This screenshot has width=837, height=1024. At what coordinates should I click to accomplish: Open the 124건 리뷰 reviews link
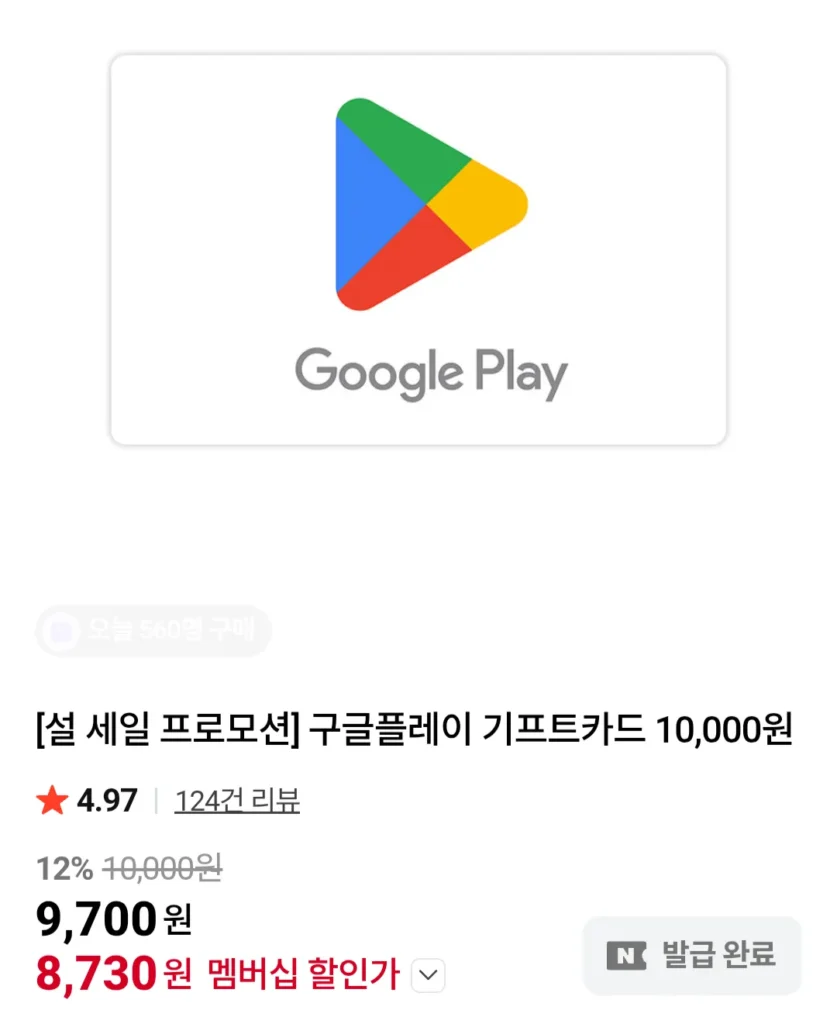(237, 800)
